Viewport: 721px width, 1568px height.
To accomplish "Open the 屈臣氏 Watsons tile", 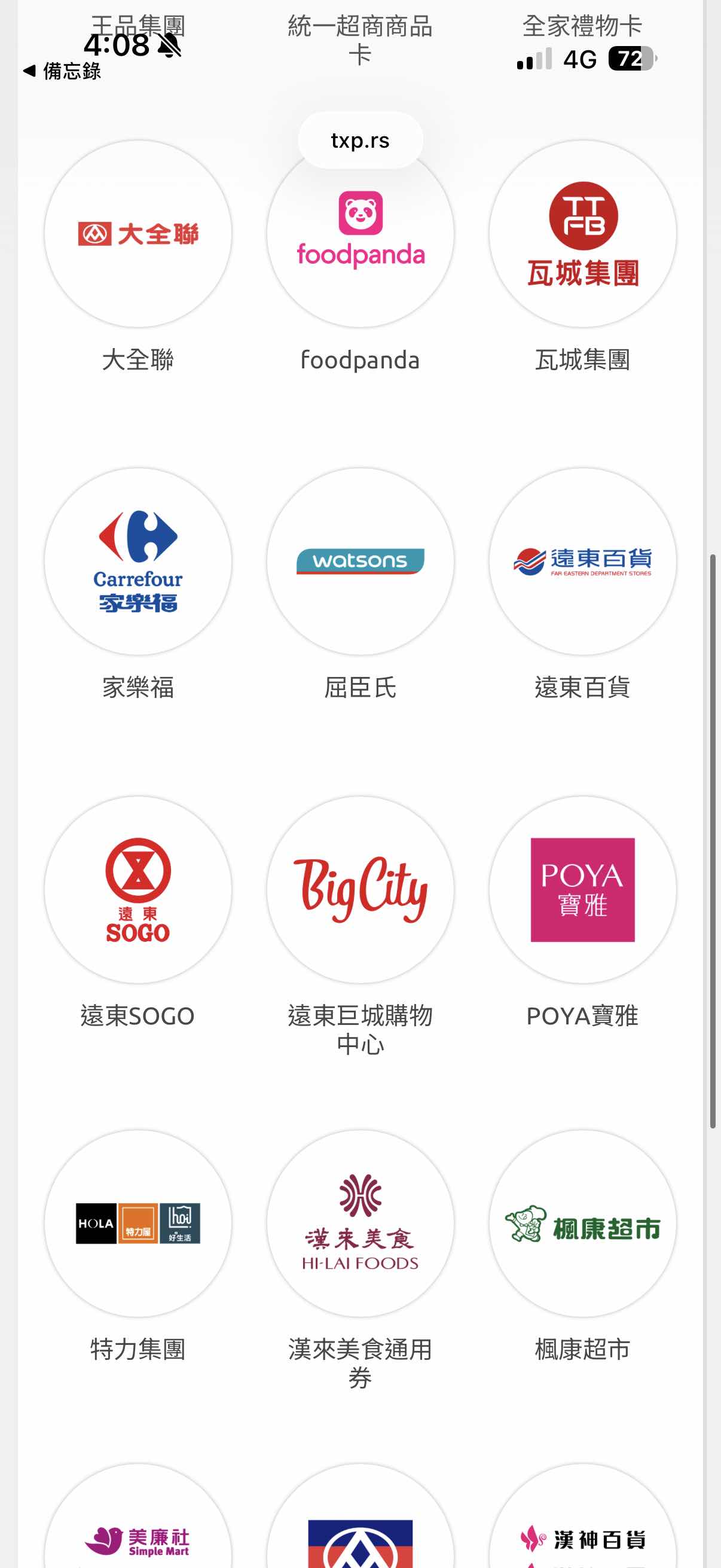I will pyautogui.click(x=360, y=561).
